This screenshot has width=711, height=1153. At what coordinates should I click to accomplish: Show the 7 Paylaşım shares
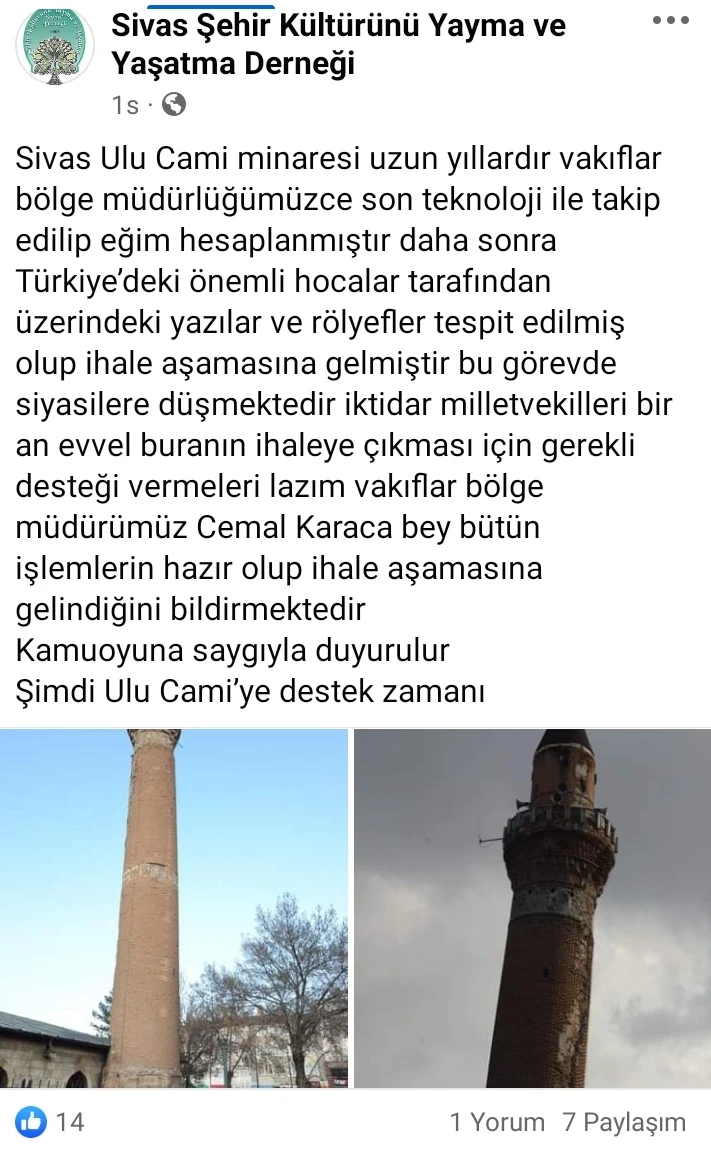click(x=624, y=1122)
